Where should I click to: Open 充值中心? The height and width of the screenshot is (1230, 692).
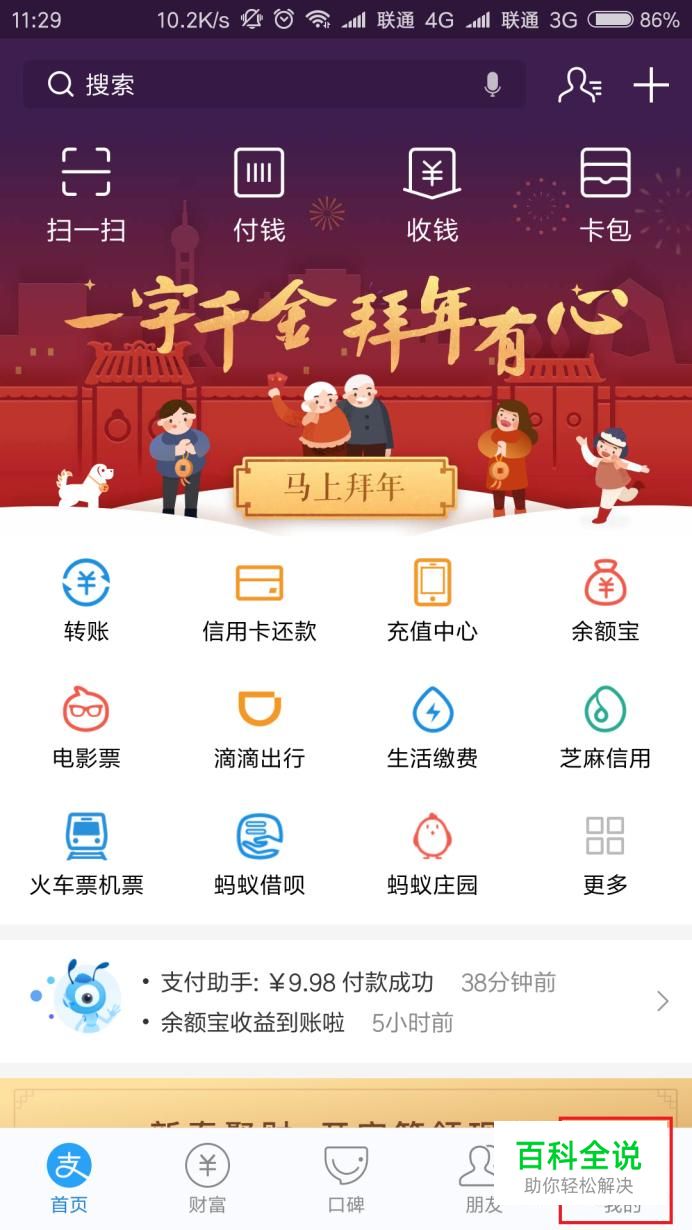pyautogui.click(x=432, y=599)
